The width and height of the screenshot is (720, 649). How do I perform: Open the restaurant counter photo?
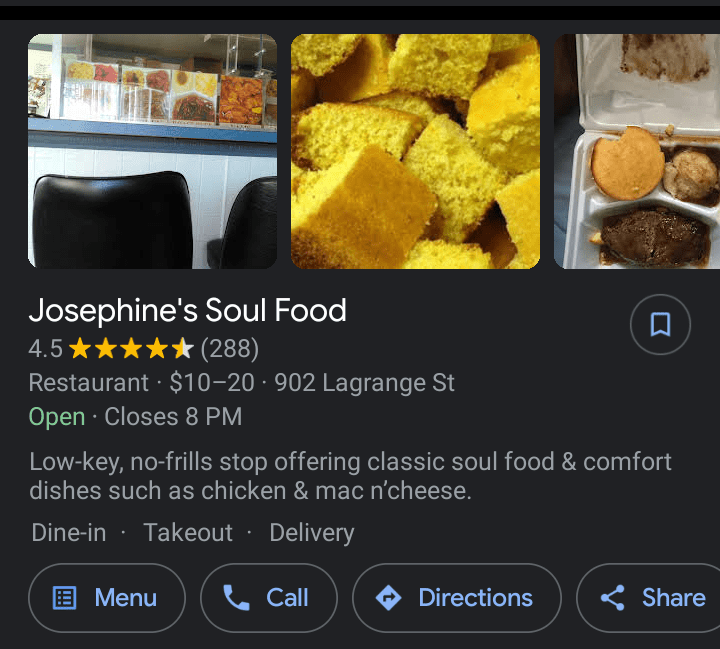click(x=152, y=152)
